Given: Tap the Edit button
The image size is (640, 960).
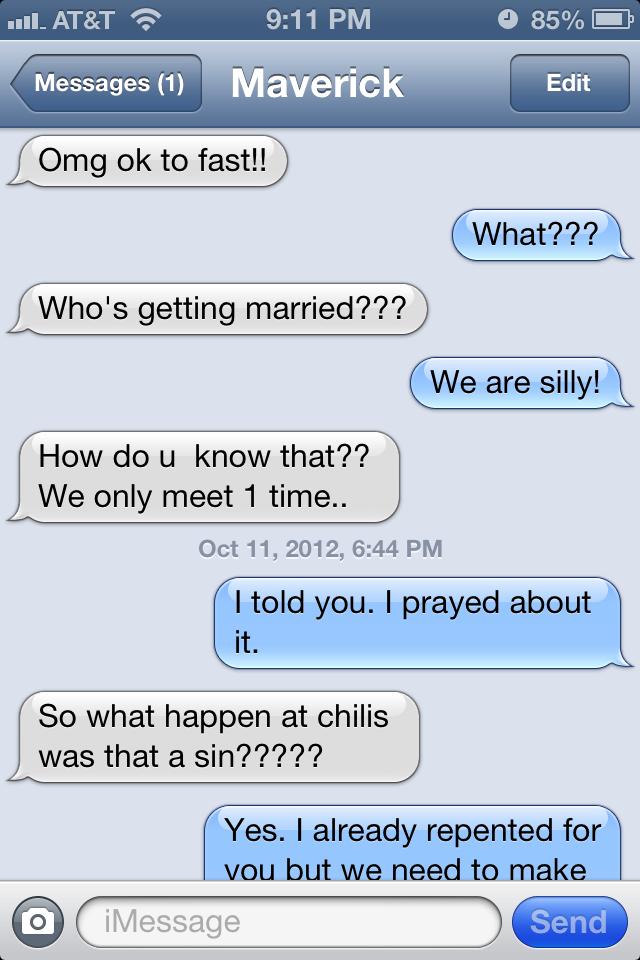Looking at the screenshot, I should pyautogui.click(x=567, y=84).
